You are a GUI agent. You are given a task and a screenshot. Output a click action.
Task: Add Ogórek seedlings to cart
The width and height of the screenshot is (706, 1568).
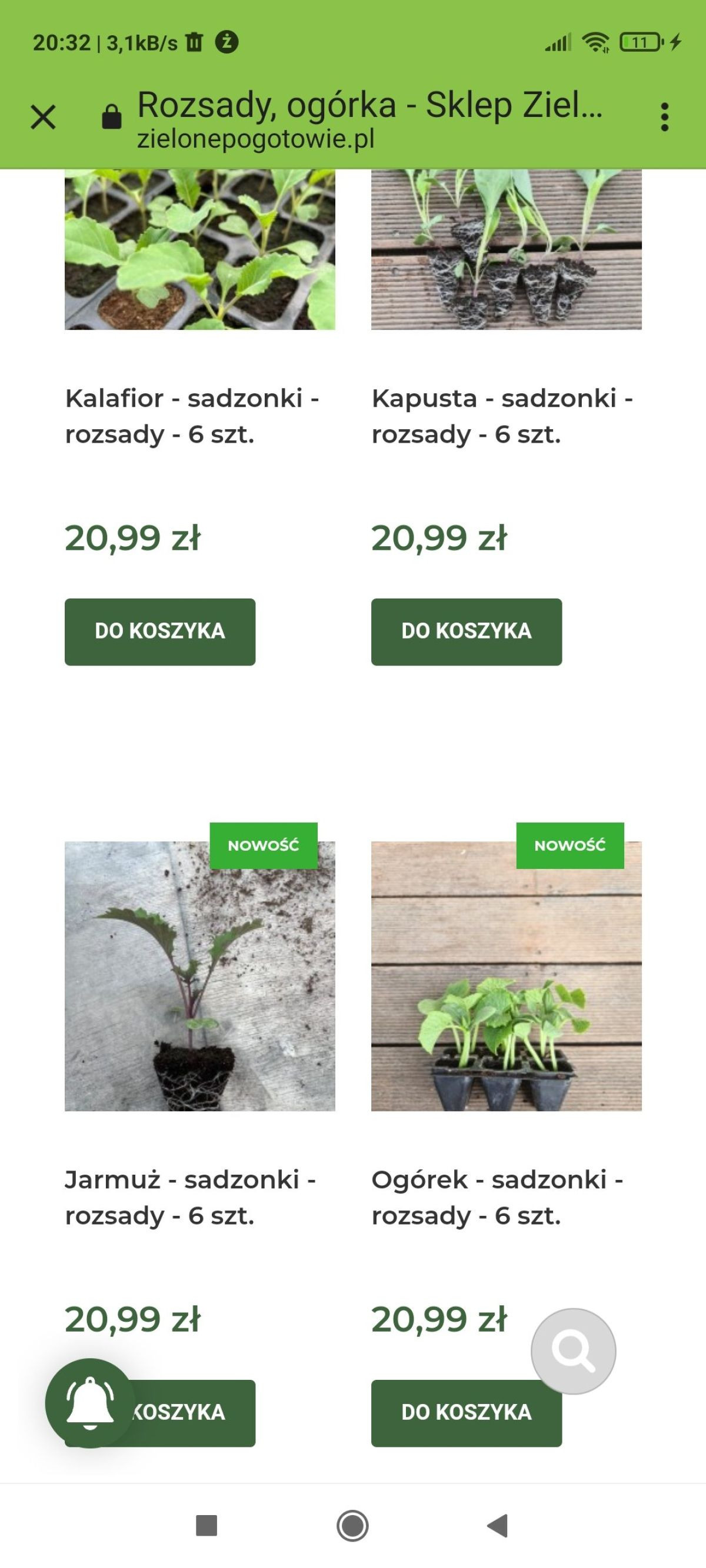(x=466, y=1412)
